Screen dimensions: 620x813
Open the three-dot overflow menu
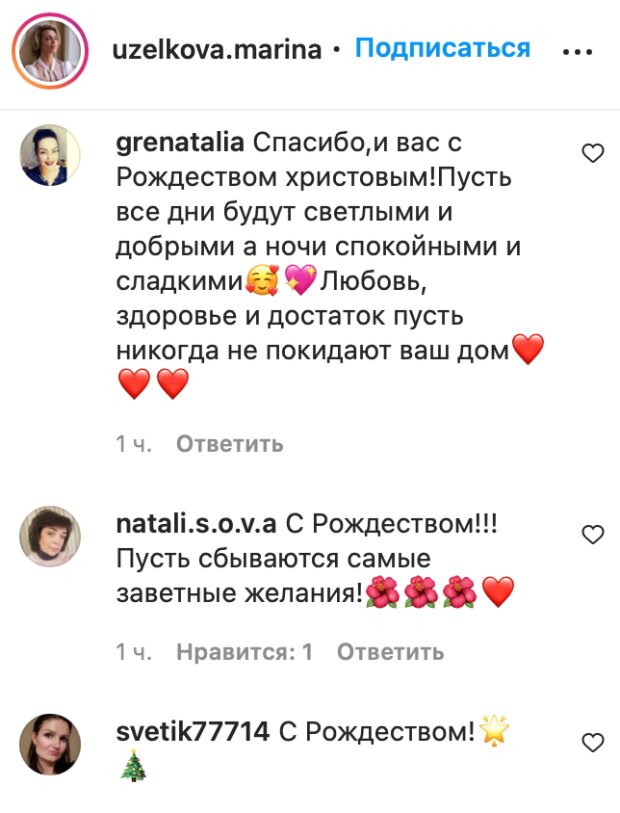point(580,50)
